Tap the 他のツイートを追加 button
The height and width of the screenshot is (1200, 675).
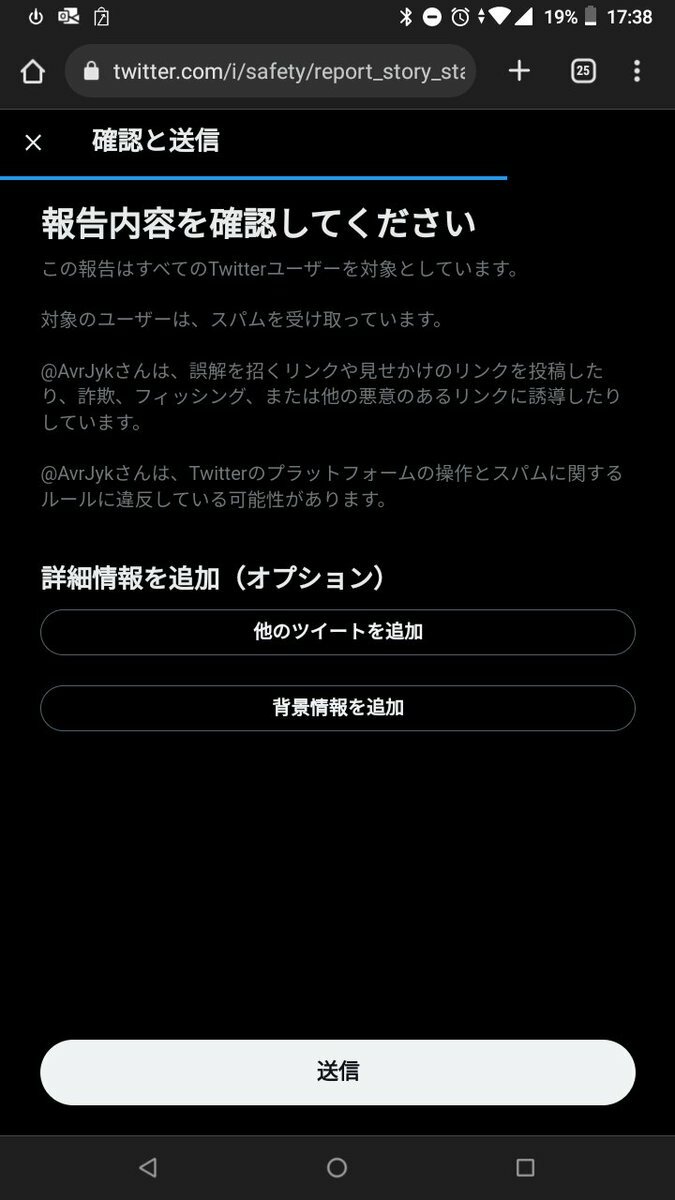338,632
